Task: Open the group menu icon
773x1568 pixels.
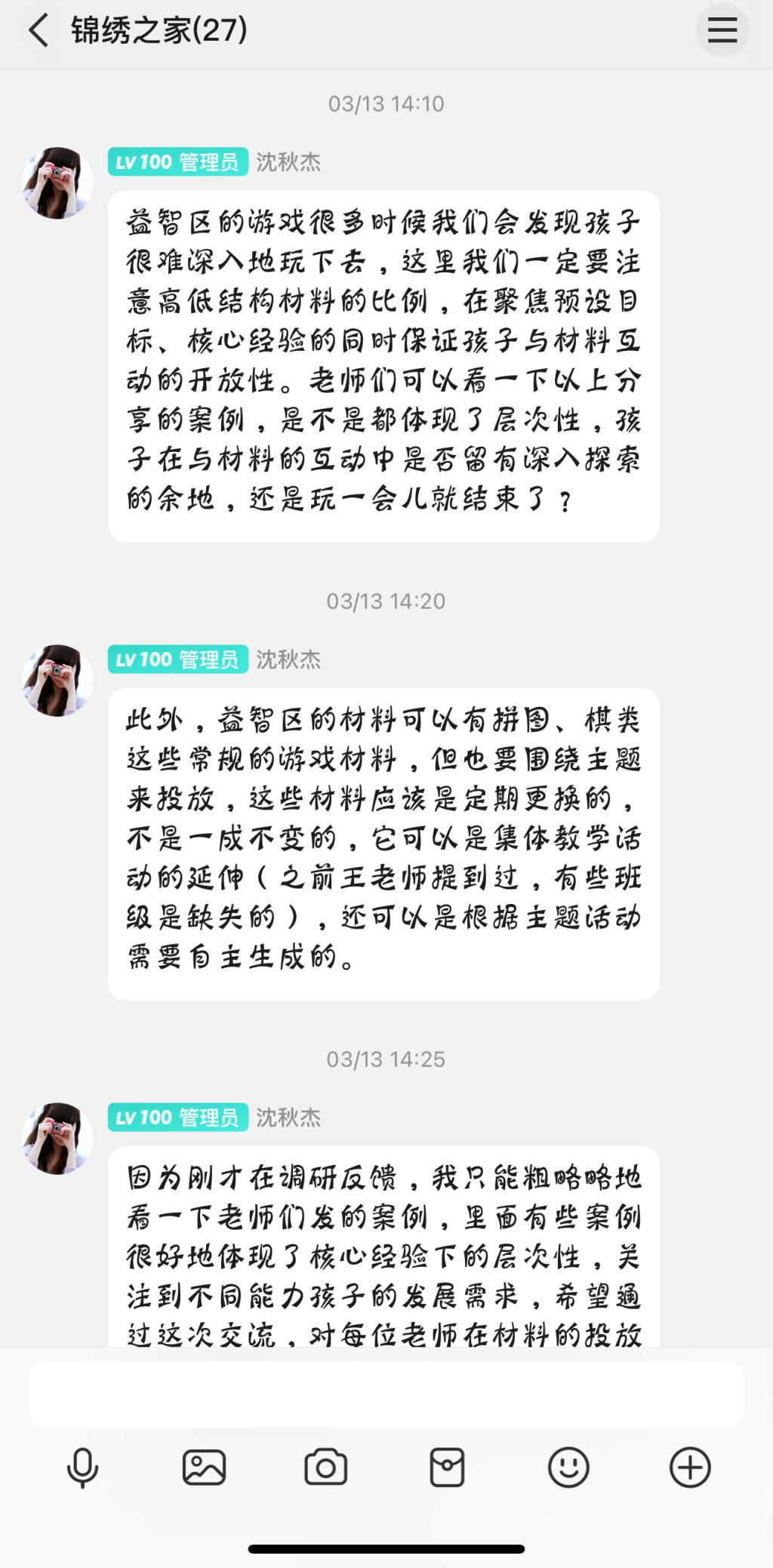Action: (722, 30)
